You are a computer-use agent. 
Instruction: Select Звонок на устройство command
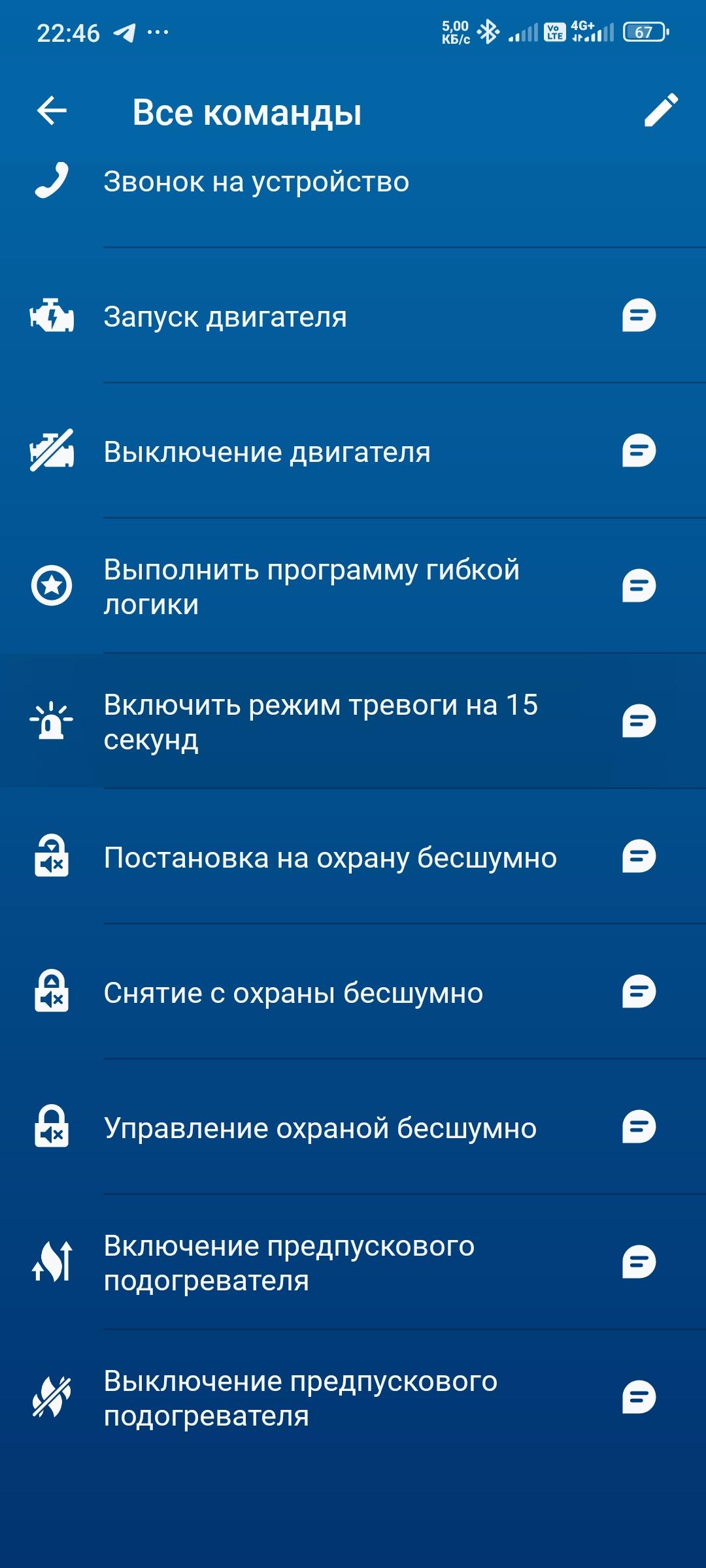(x=256, y=182)
